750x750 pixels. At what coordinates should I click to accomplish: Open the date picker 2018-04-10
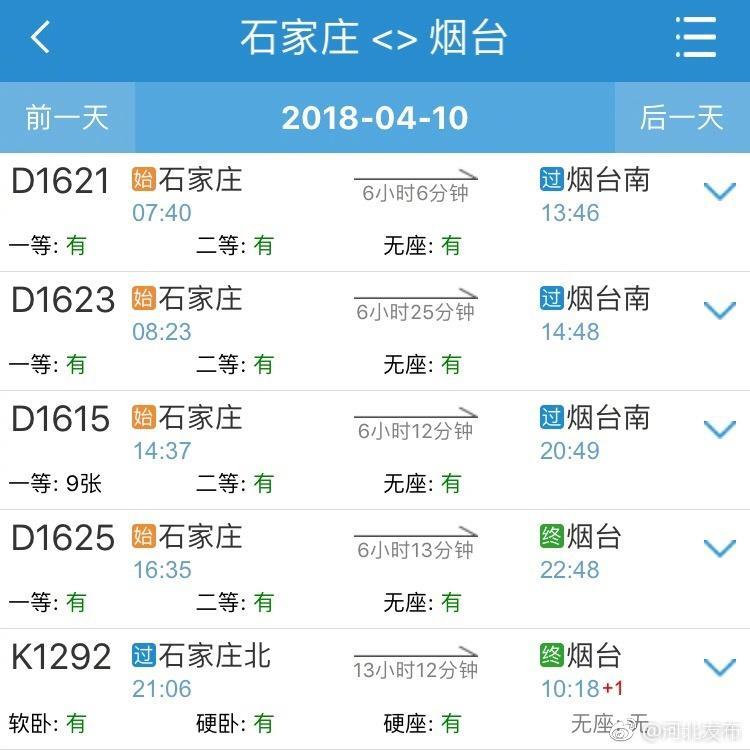point(374,118)
